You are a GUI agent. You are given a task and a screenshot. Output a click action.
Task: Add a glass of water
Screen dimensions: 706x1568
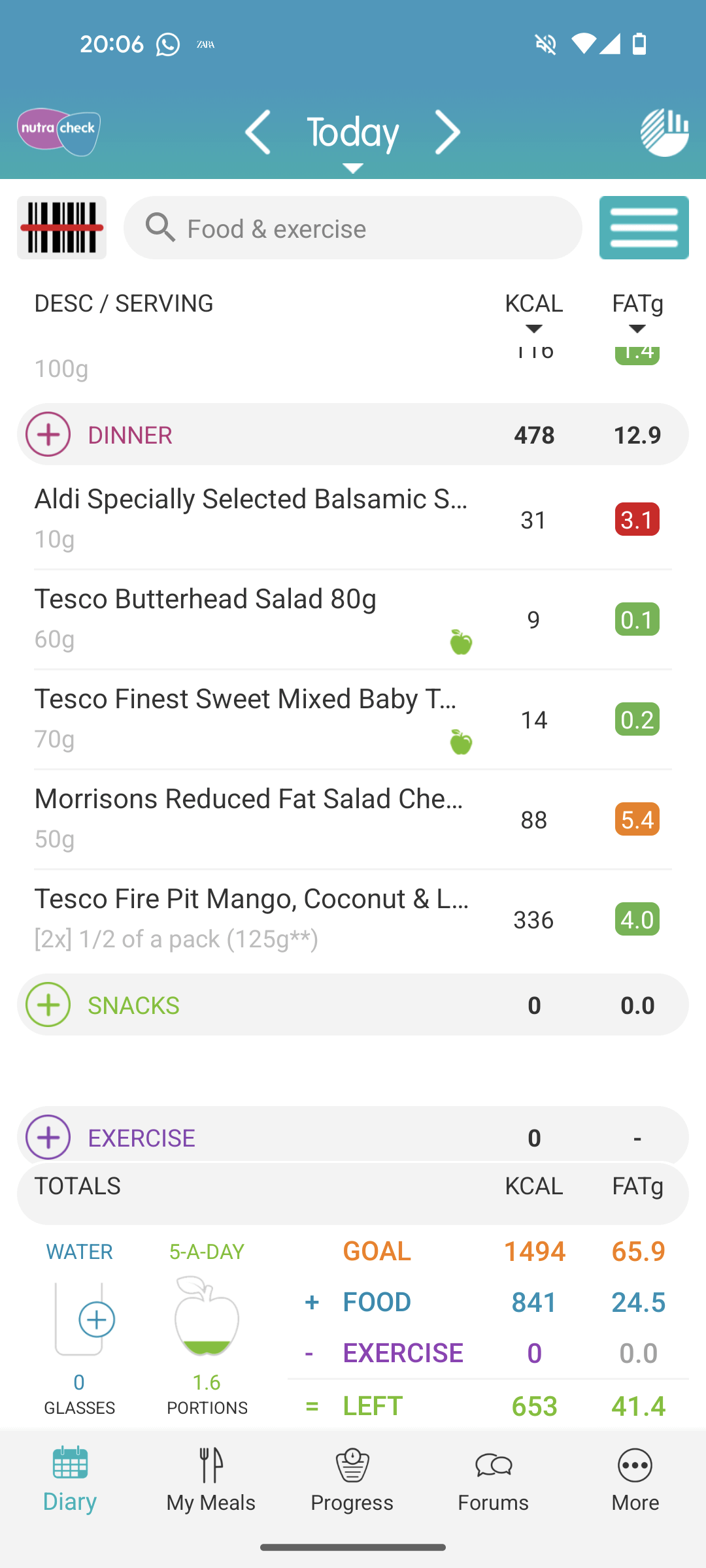pyautogui.click(x=97, y=1320)
